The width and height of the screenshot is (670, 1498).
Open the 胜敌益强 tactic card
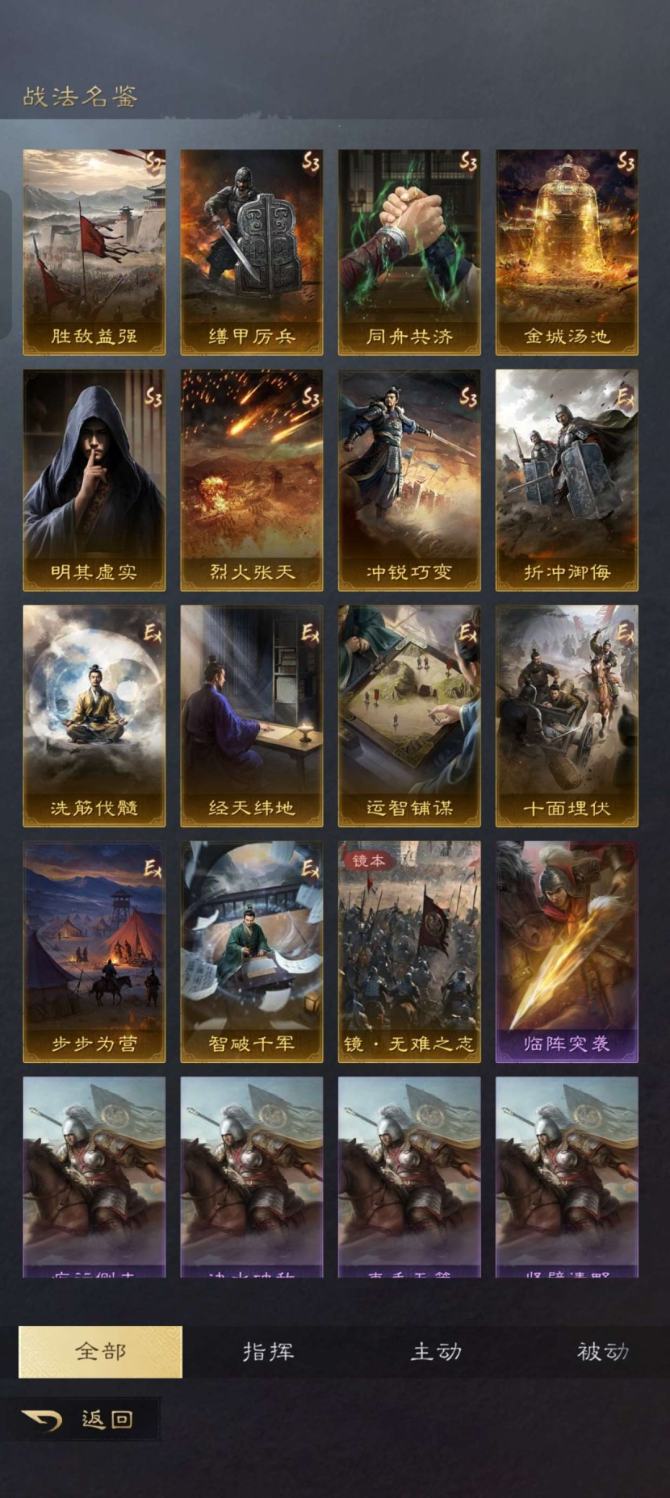[94, 252]
